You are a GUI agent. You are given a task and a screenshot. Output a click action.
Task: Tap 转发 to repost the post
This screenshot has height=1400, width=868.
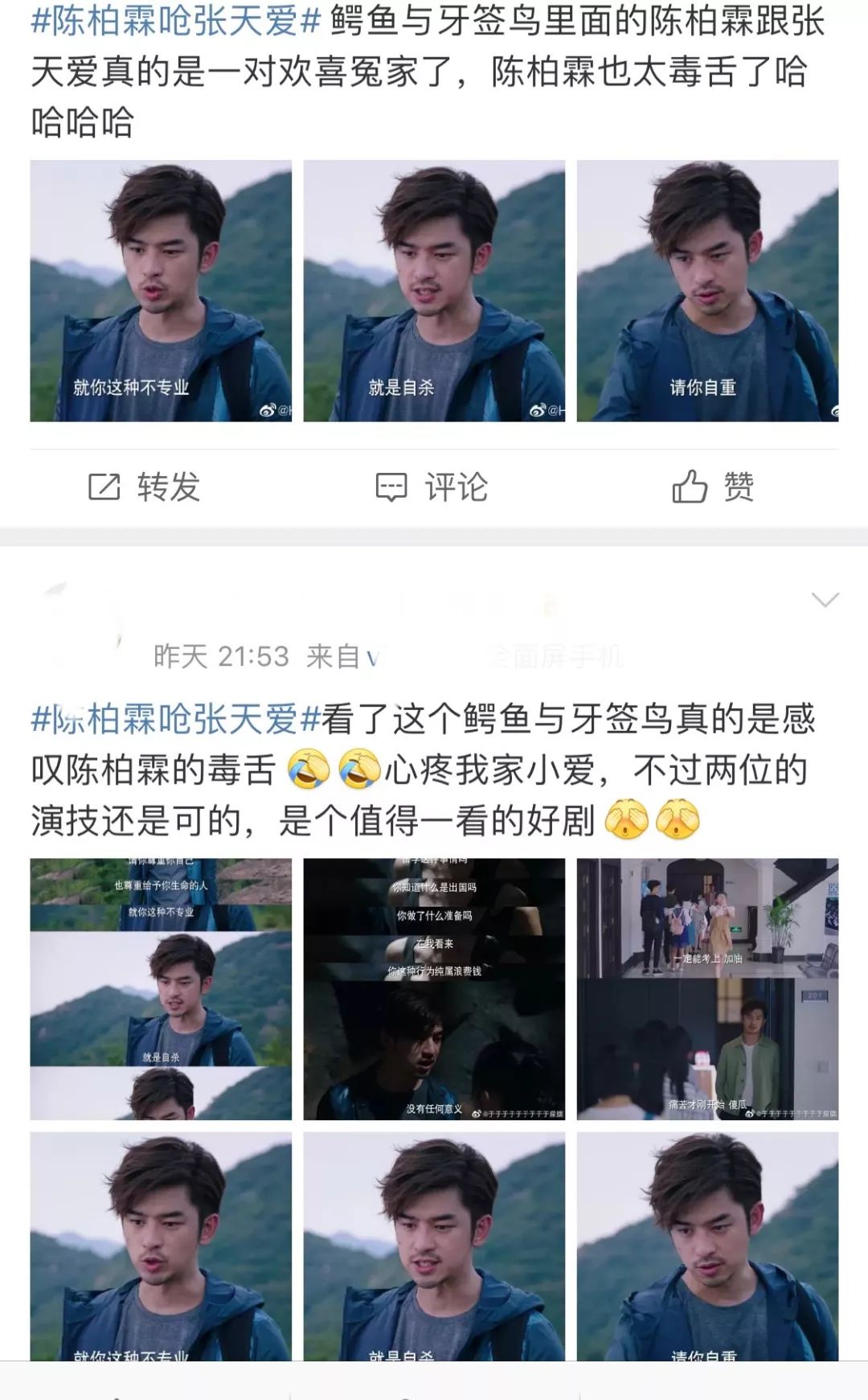click(145, 487)
